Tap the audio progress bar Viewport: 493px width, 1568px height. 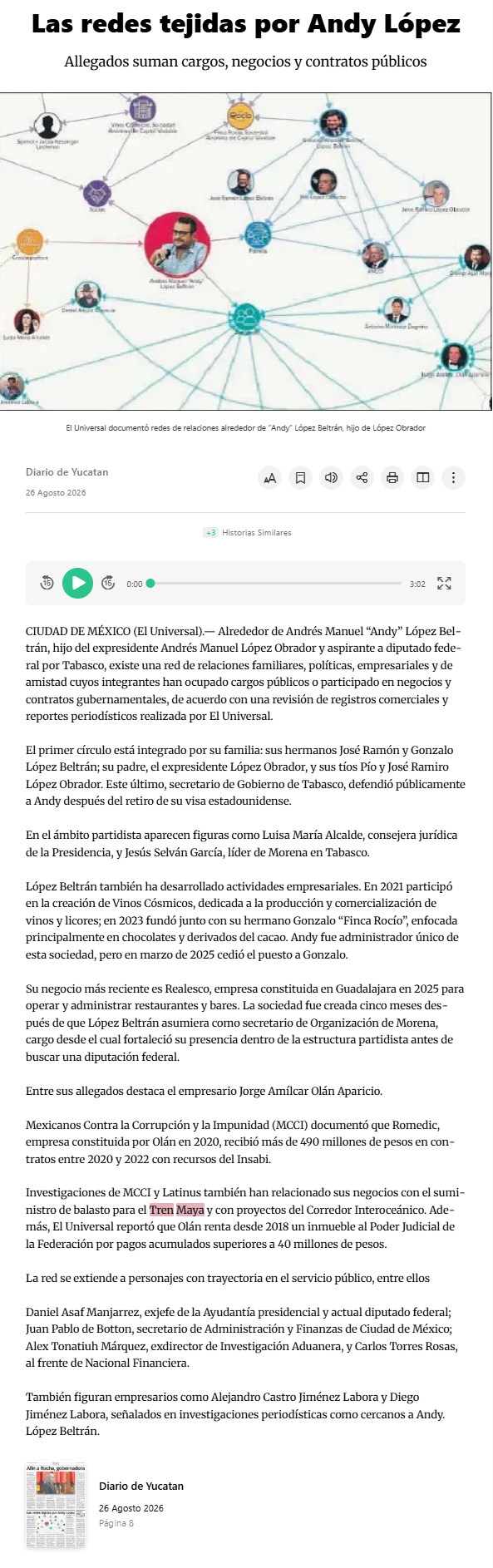click(x=274, y=583)
